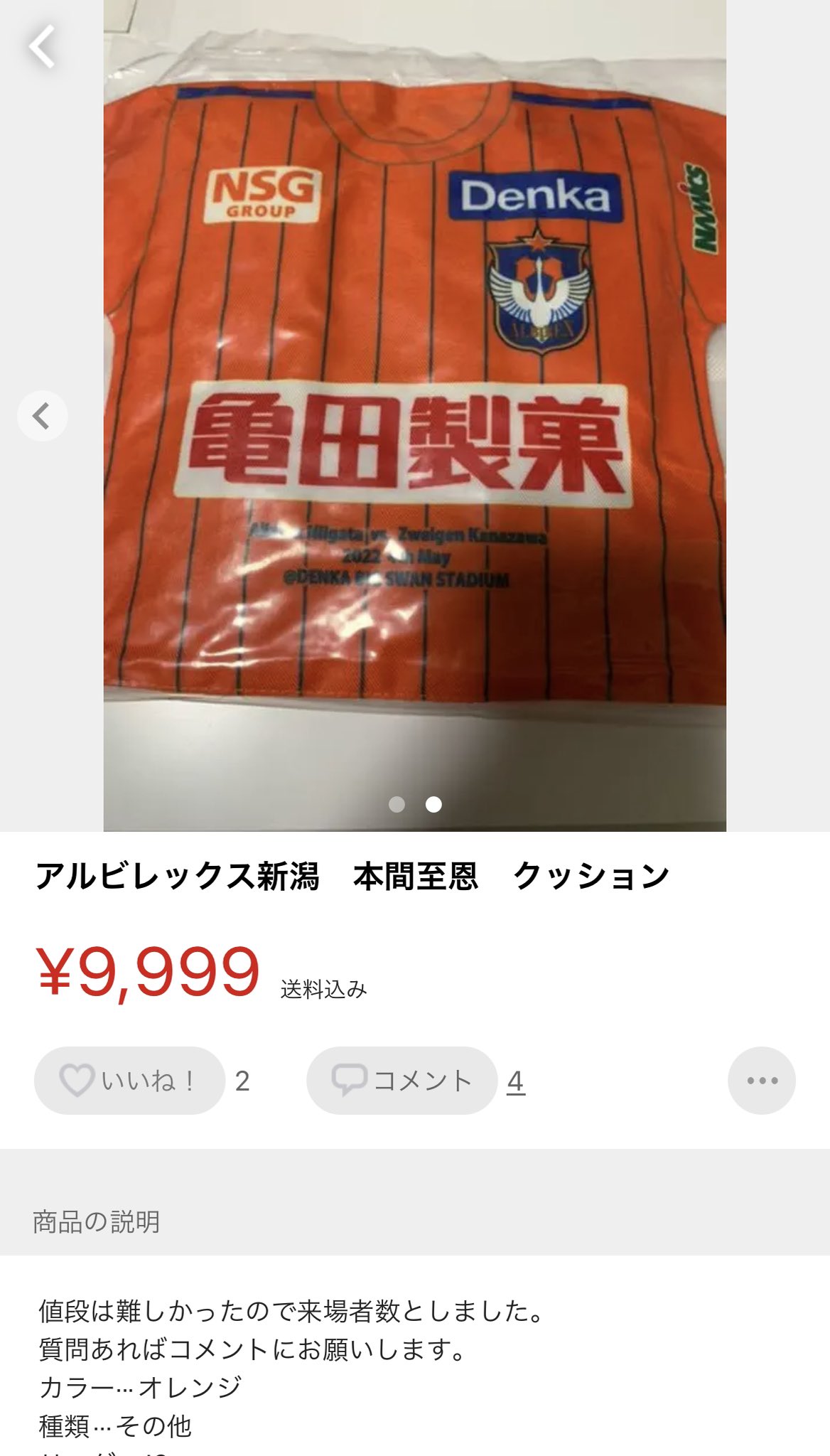
Task: Open the underlined comment count 4
Action: point(516,1081)
